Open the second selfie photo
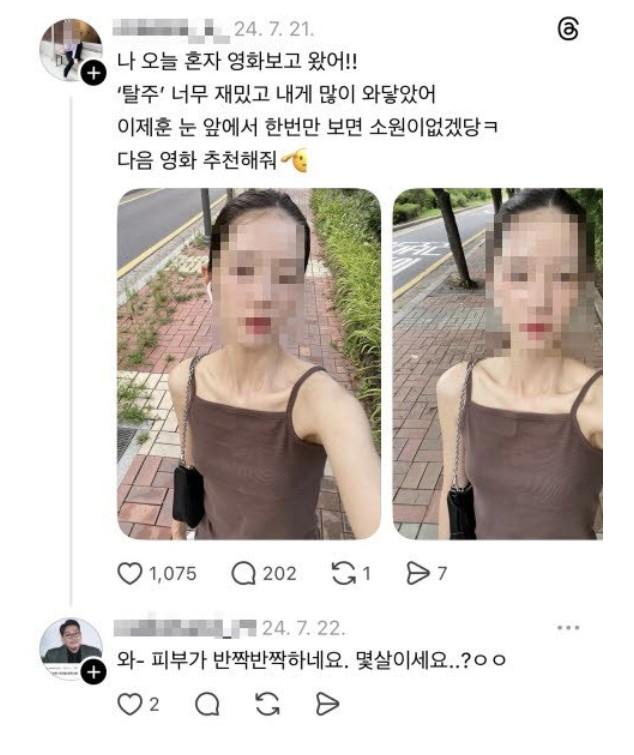The height and width of the screenshot is (755, 634). (x=498, y=364)
